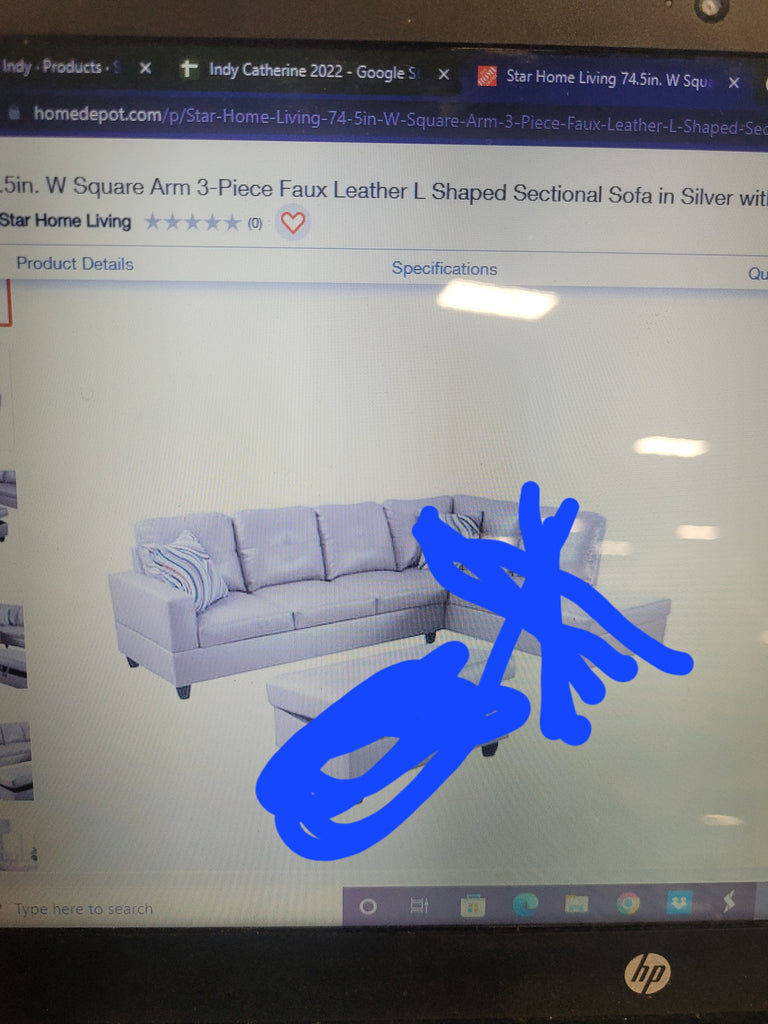
Task: Open Dropbox from the taskbar
Action: click(680, 903)
